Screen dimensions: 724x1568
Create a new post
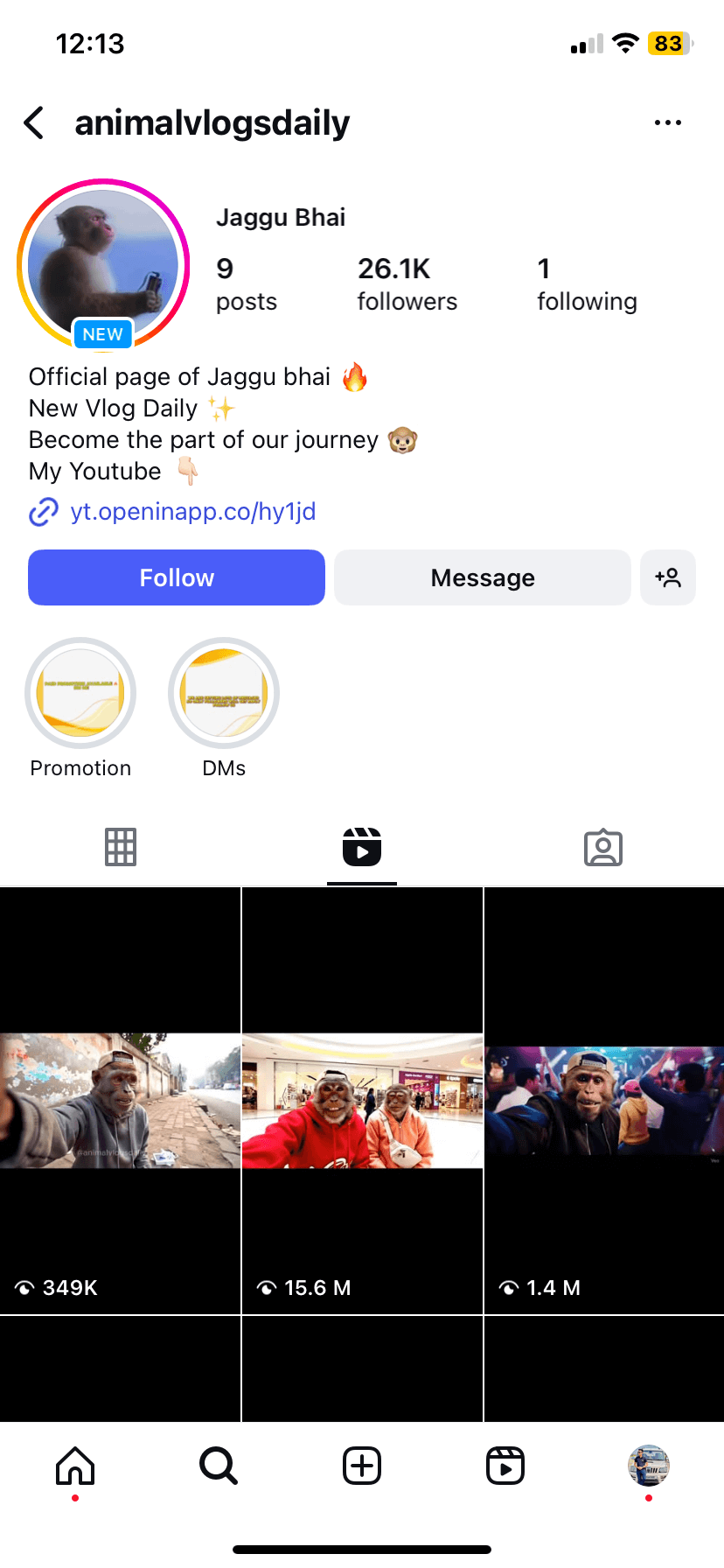click(x=362, y=1466)
